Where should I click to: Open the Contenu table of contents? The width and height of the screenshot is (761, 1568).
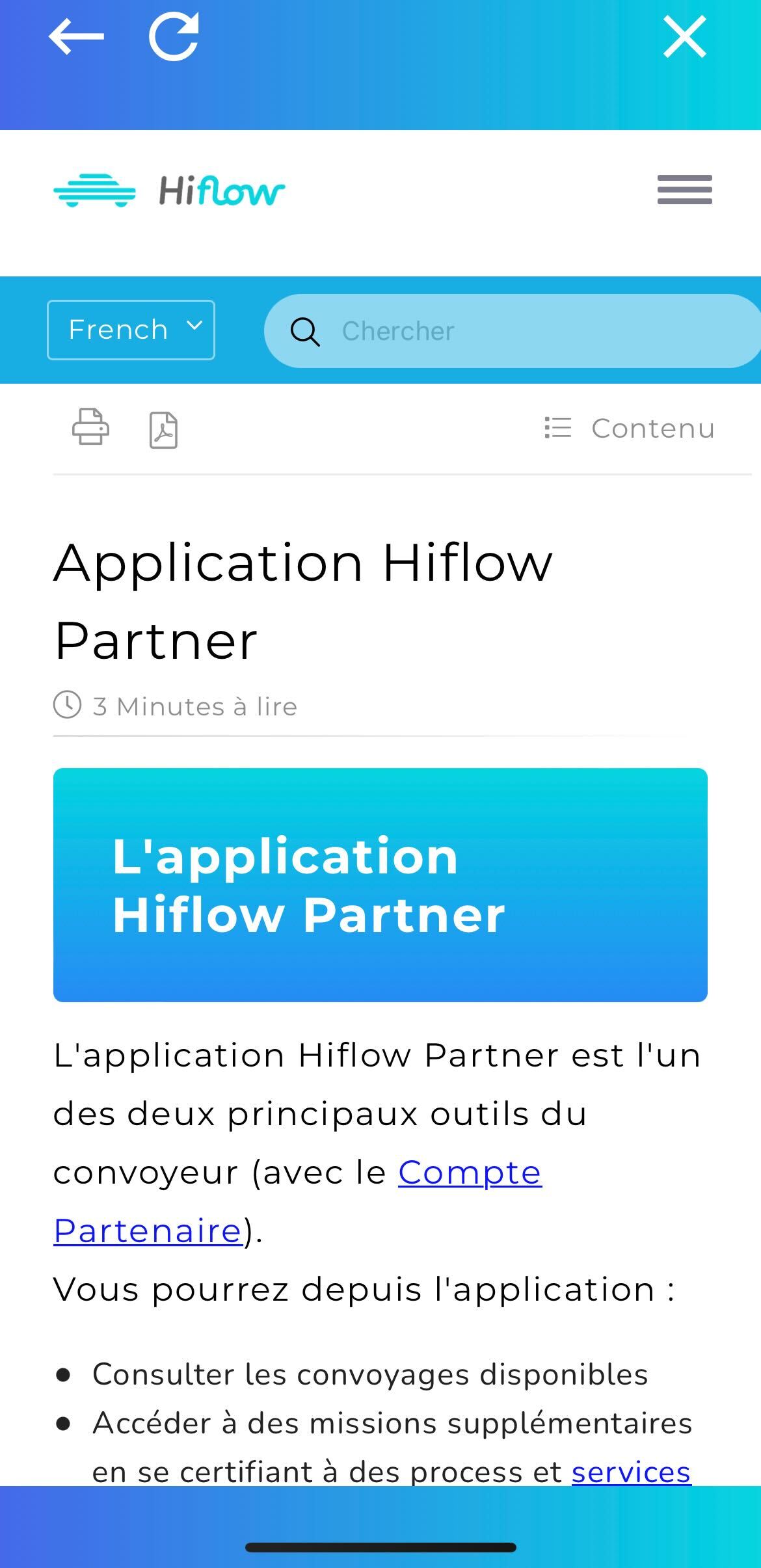[x=630, y=429]
